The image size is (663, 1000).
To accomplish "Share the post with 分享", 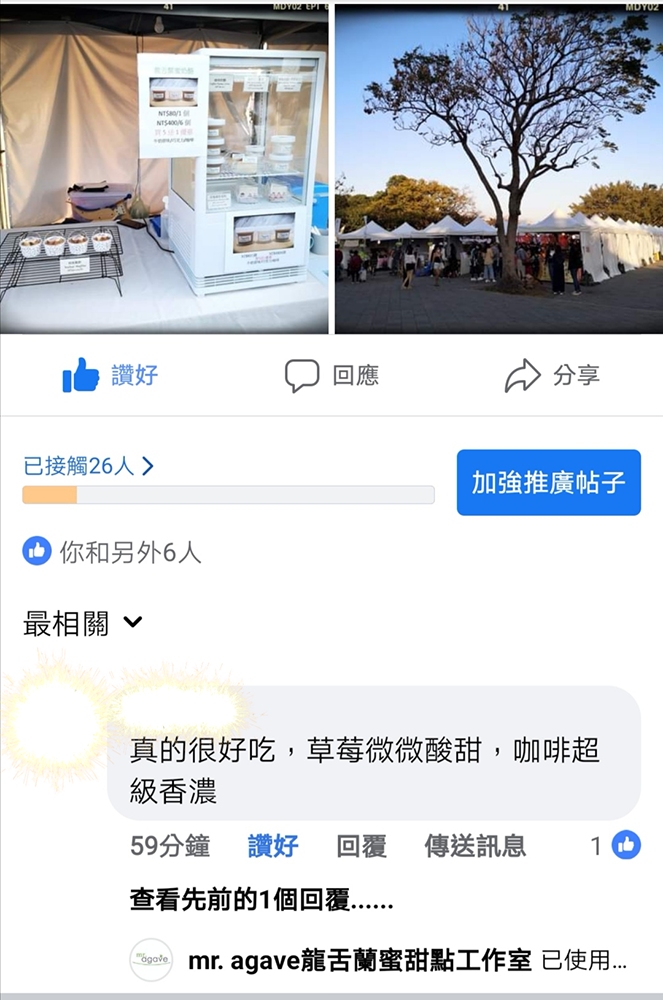I will point(552,376).
